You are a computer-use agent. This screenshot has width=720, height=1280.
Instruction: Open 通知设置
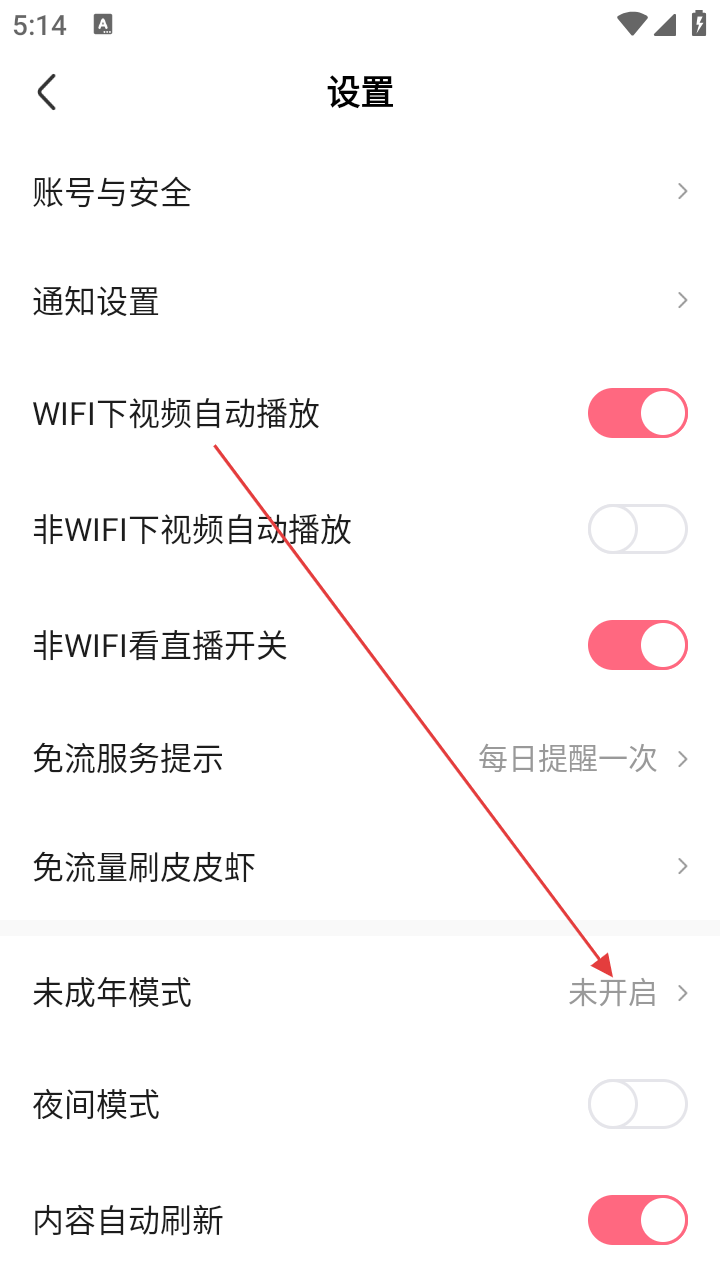[x=360, y=301]
